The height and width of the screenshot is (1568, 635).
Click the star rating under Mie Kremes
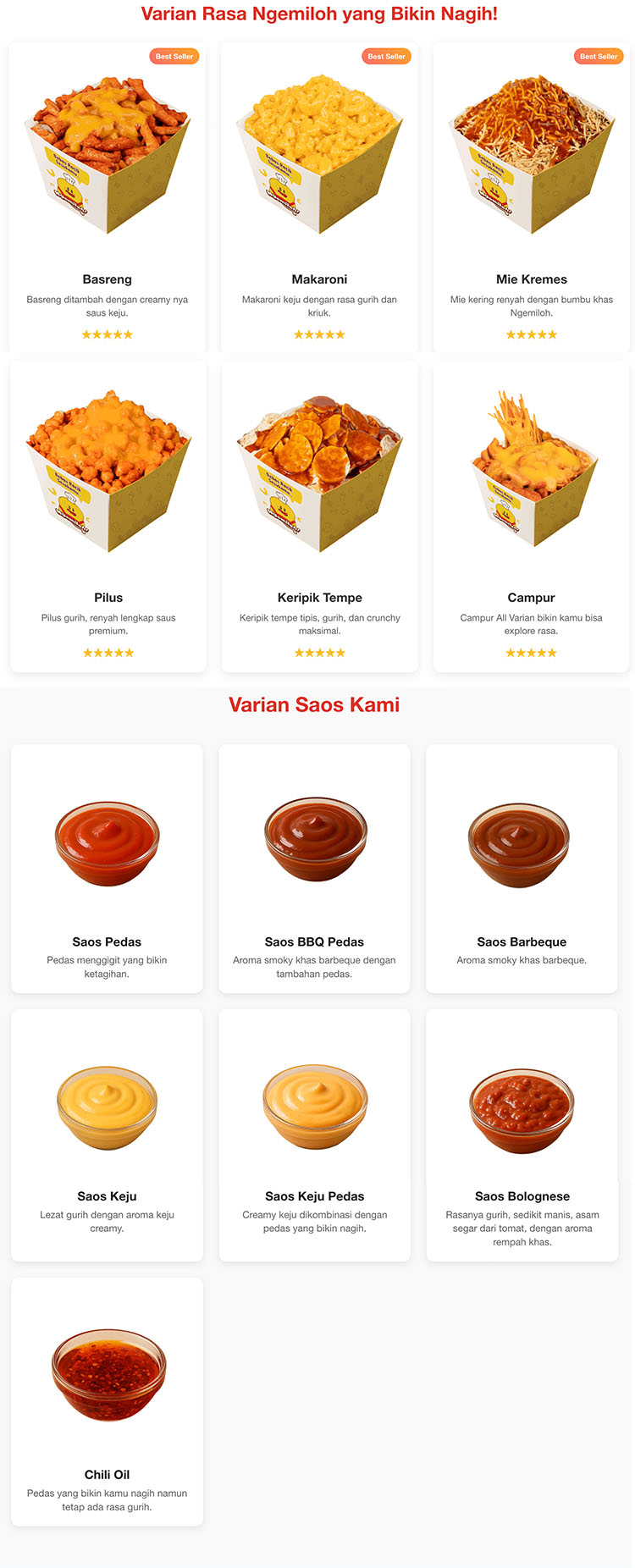[531, 334]
